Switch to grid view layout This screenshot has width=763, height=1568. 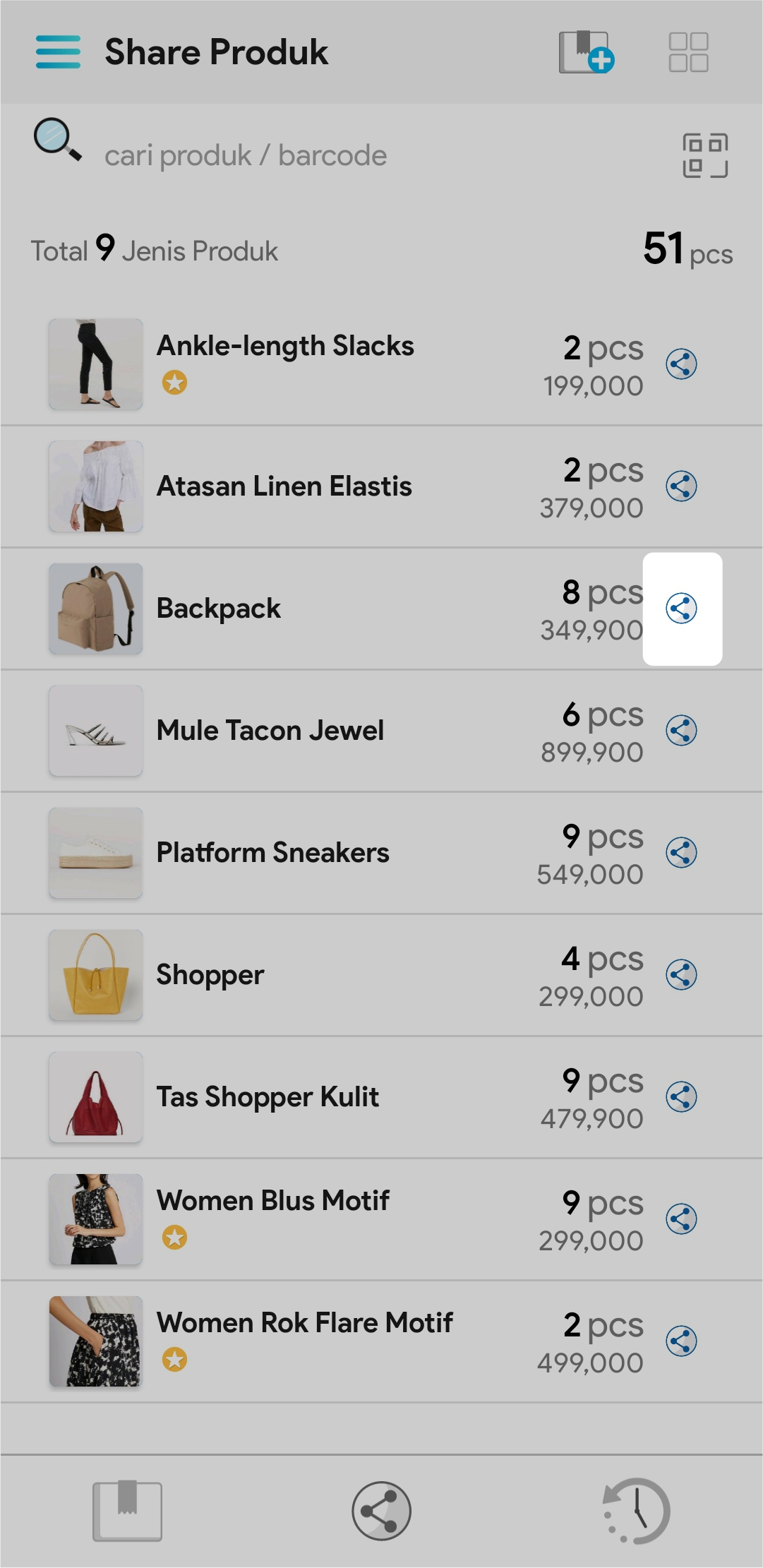pos(688,52)
